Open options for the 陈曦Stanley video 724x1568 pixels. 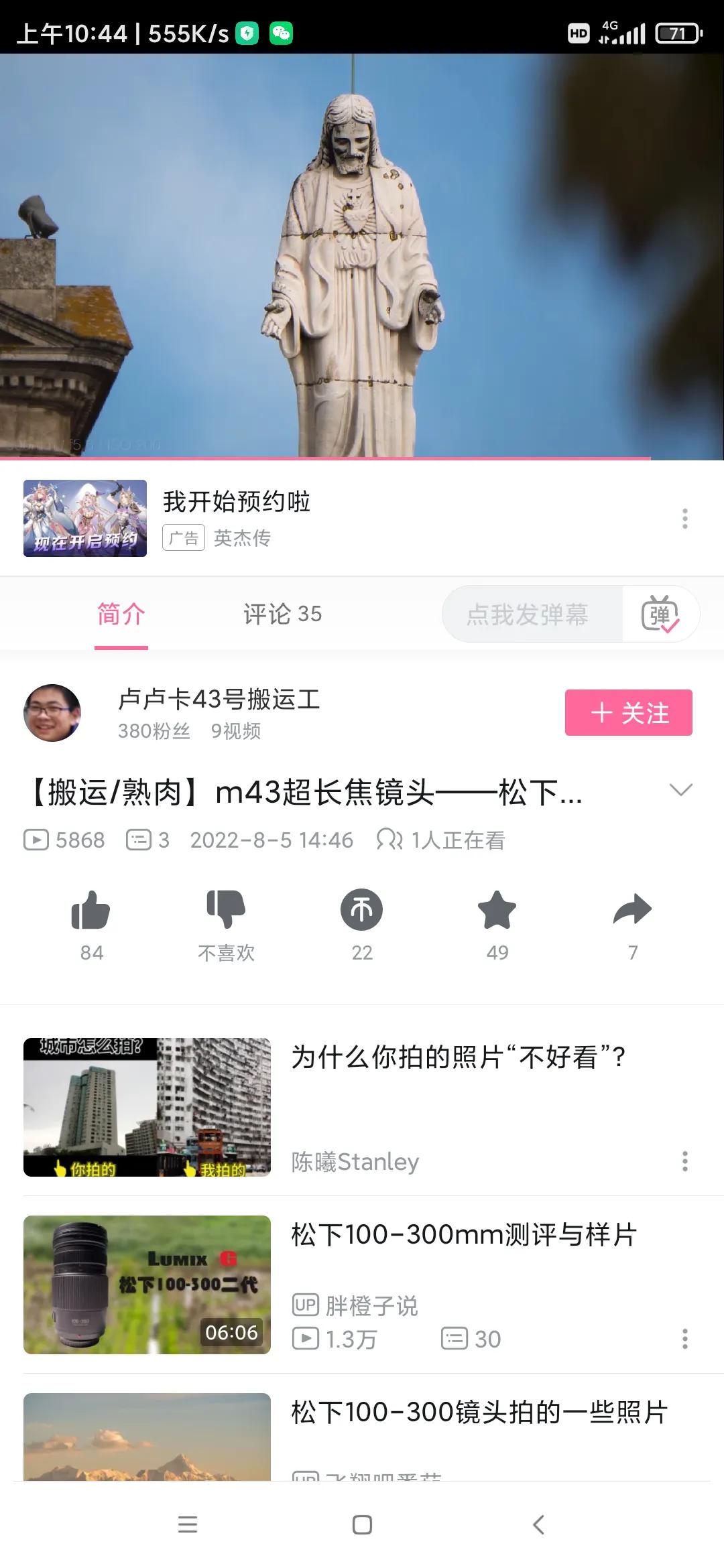coord(684,1163)
